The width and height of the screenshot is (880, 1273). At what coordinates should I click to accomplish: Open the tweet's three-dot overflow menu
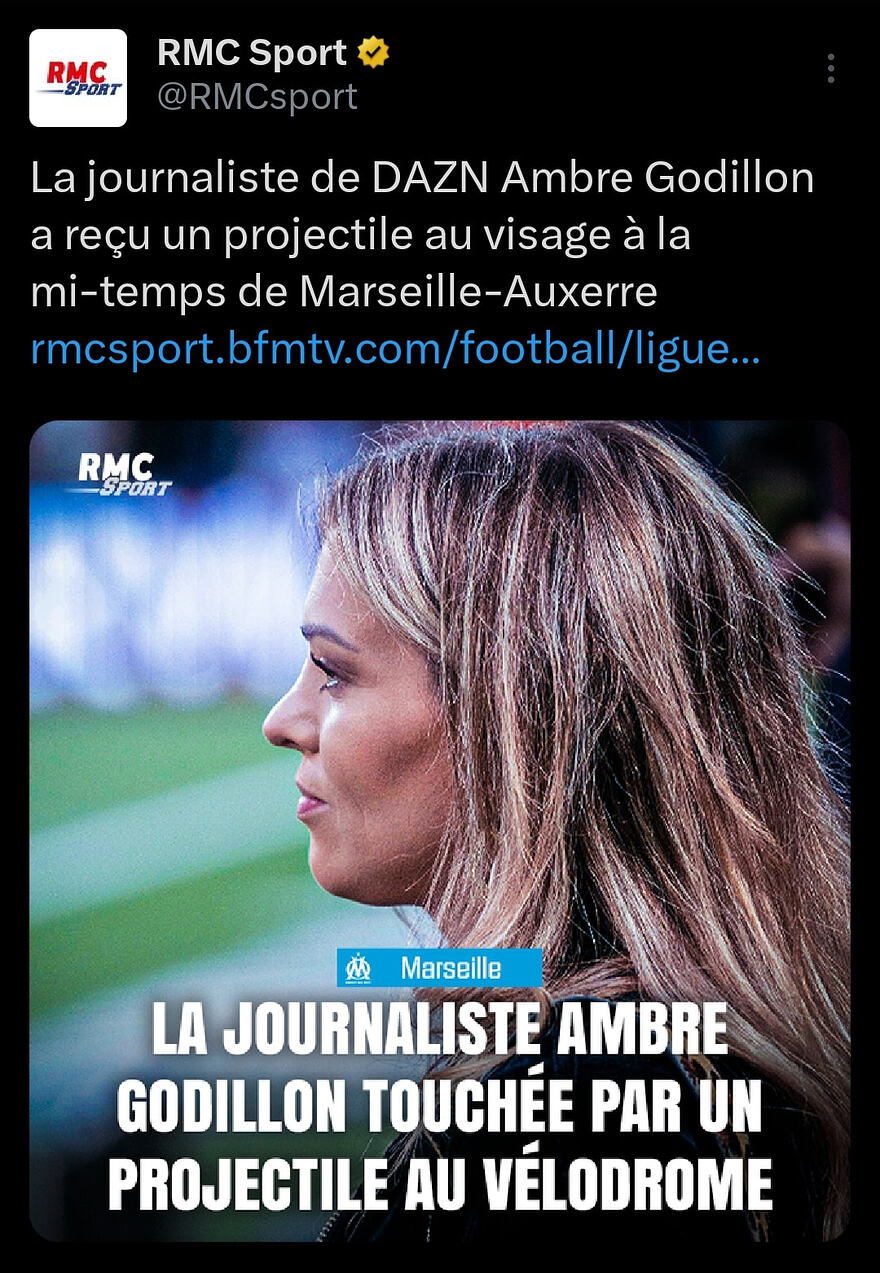tap(830, 68)
